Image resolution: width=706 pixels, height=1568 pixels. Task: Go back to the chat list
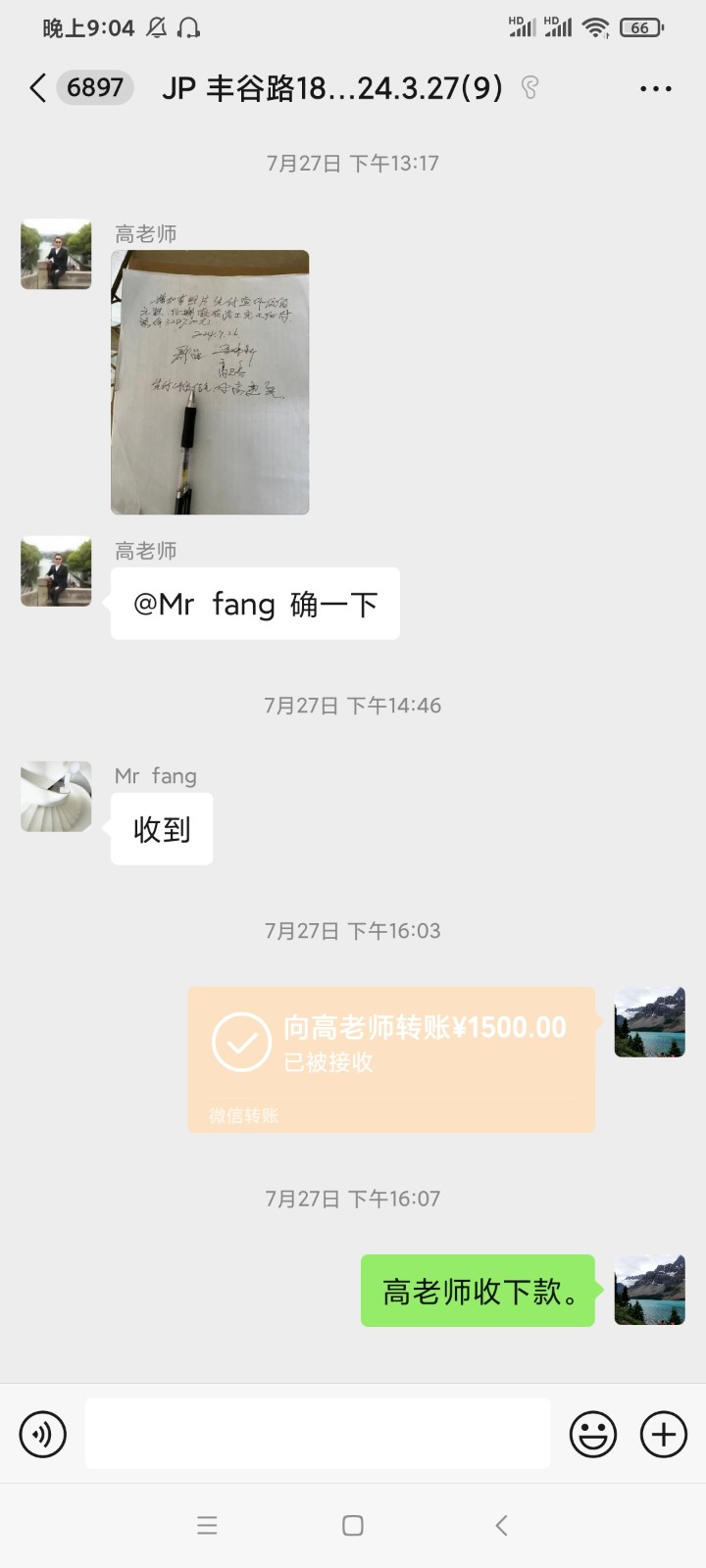coord(39,88)
